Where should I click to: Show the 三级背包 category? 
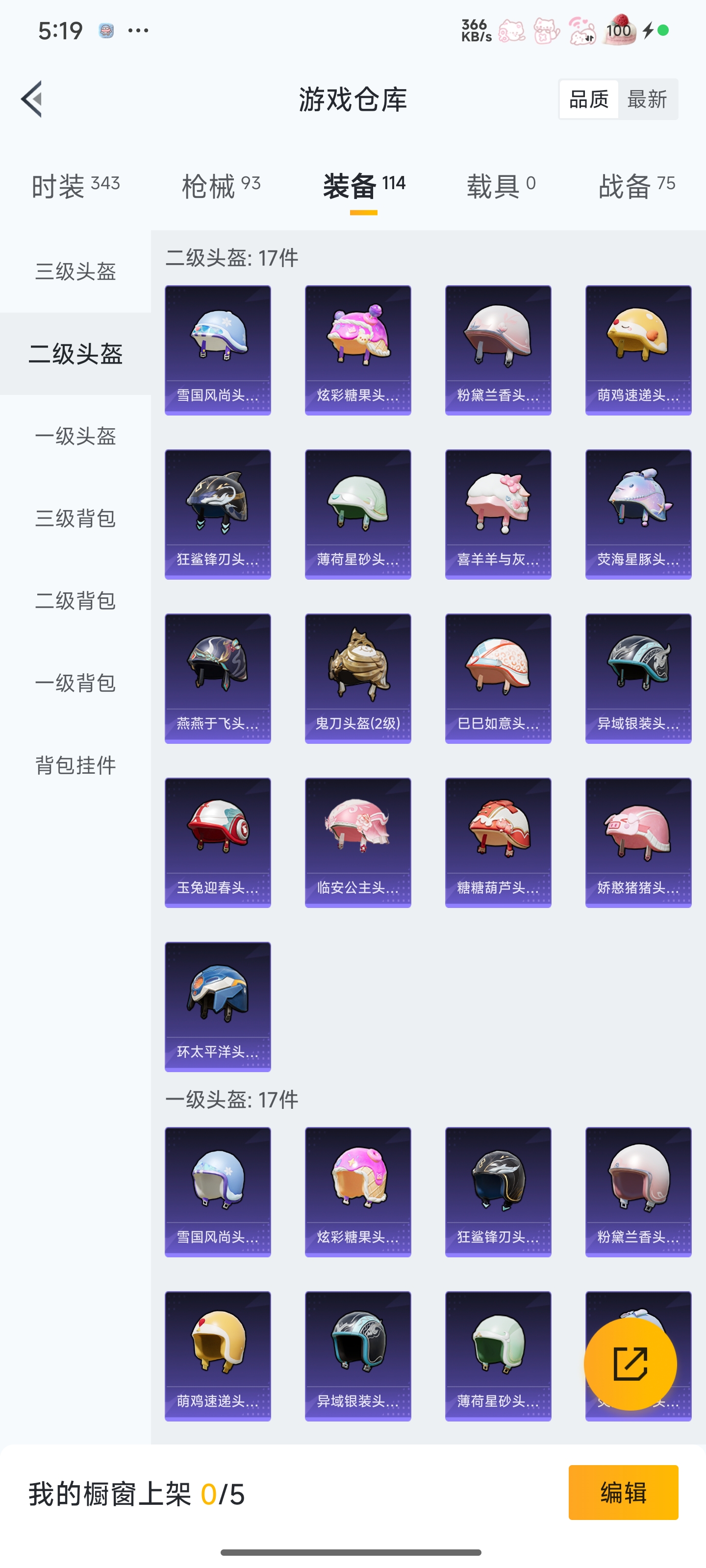pyautogui.click(x=76, y=518)
